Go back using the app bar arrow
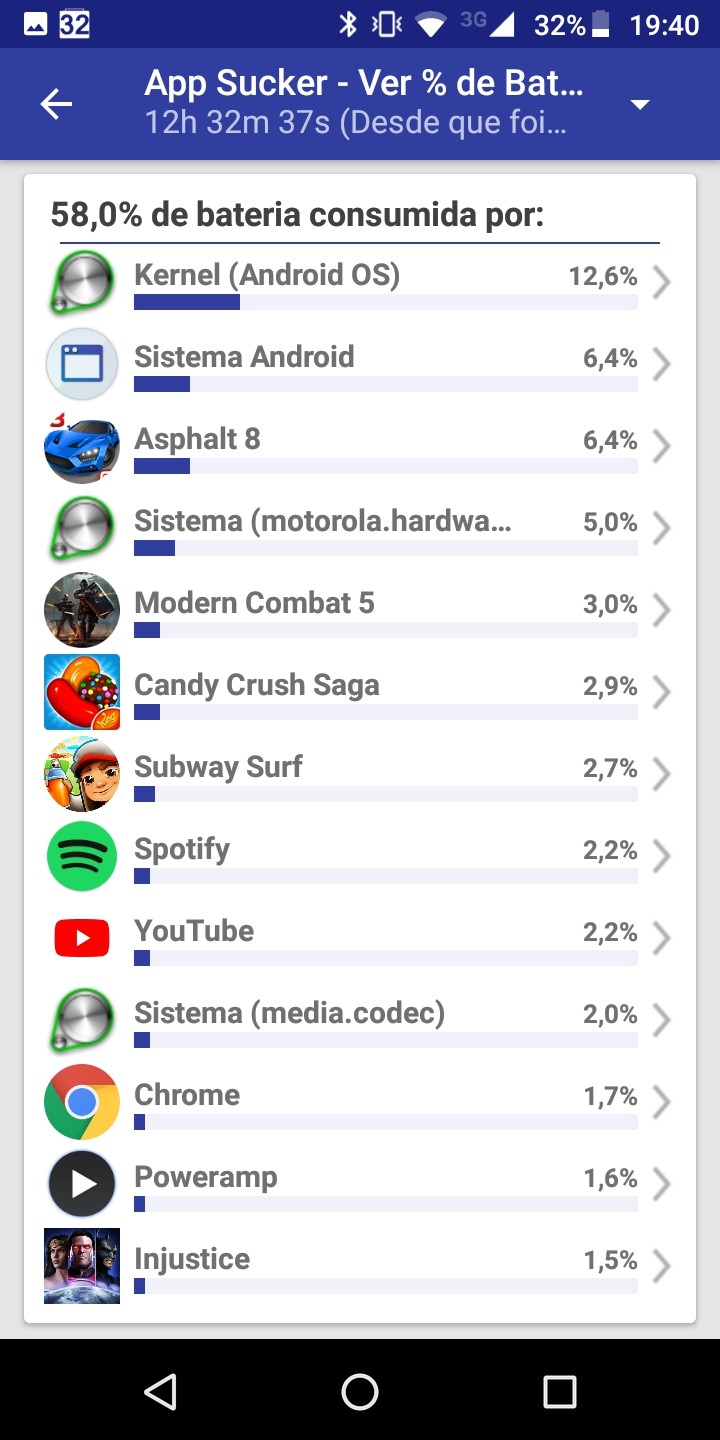The image size is (720, 1440). tap(57, 105)
